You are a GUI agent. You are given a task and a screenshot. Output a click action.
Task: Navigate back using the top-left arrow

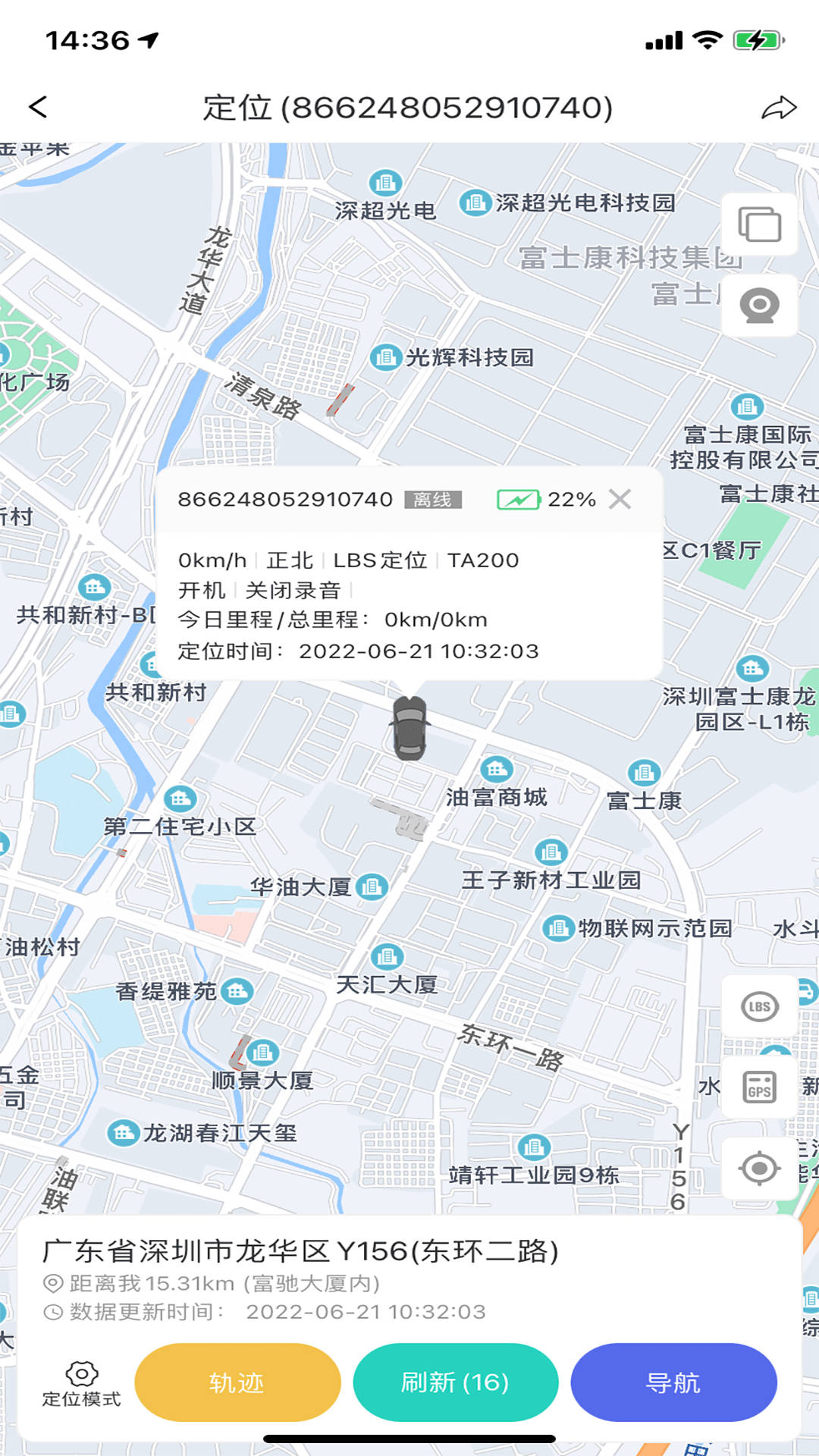[x=39, y=107]
